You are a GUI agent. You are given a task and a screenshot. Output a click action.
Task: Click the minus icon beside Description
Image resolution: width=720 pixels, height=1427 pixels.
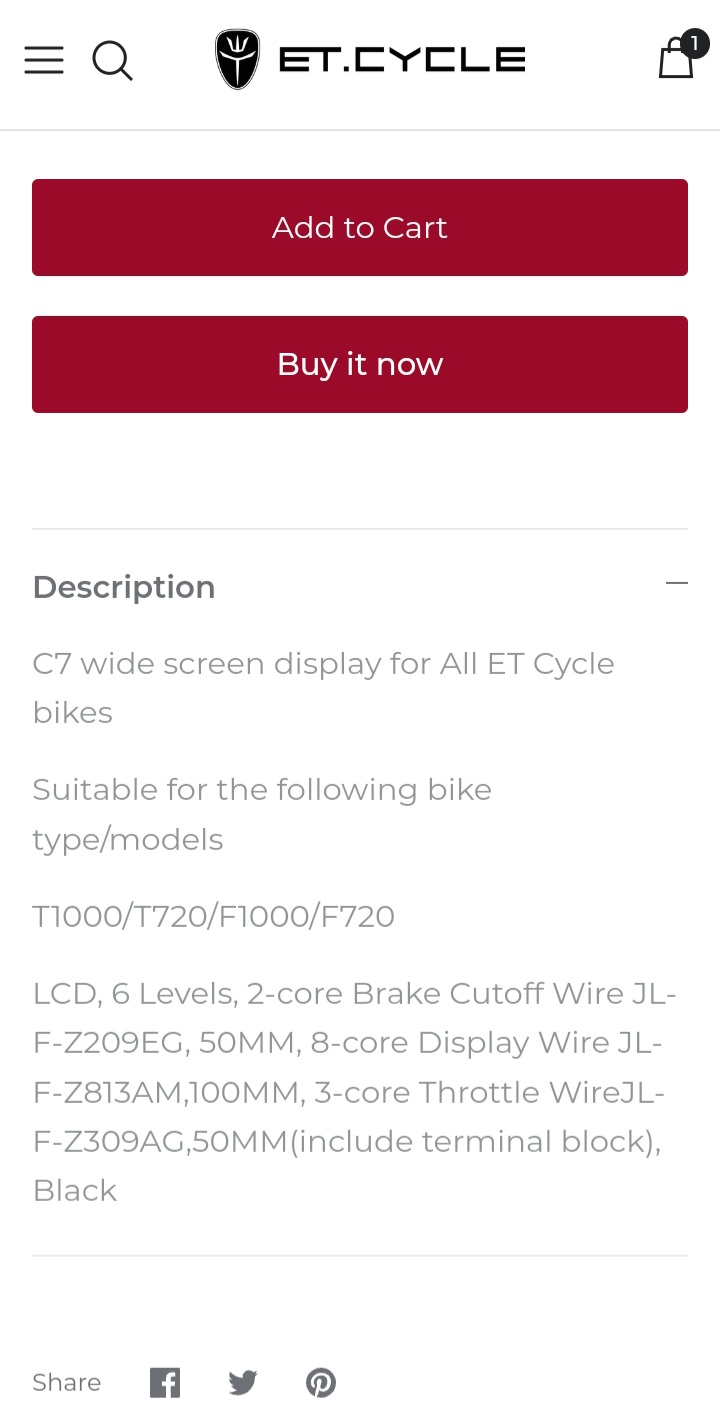[677, 583]
